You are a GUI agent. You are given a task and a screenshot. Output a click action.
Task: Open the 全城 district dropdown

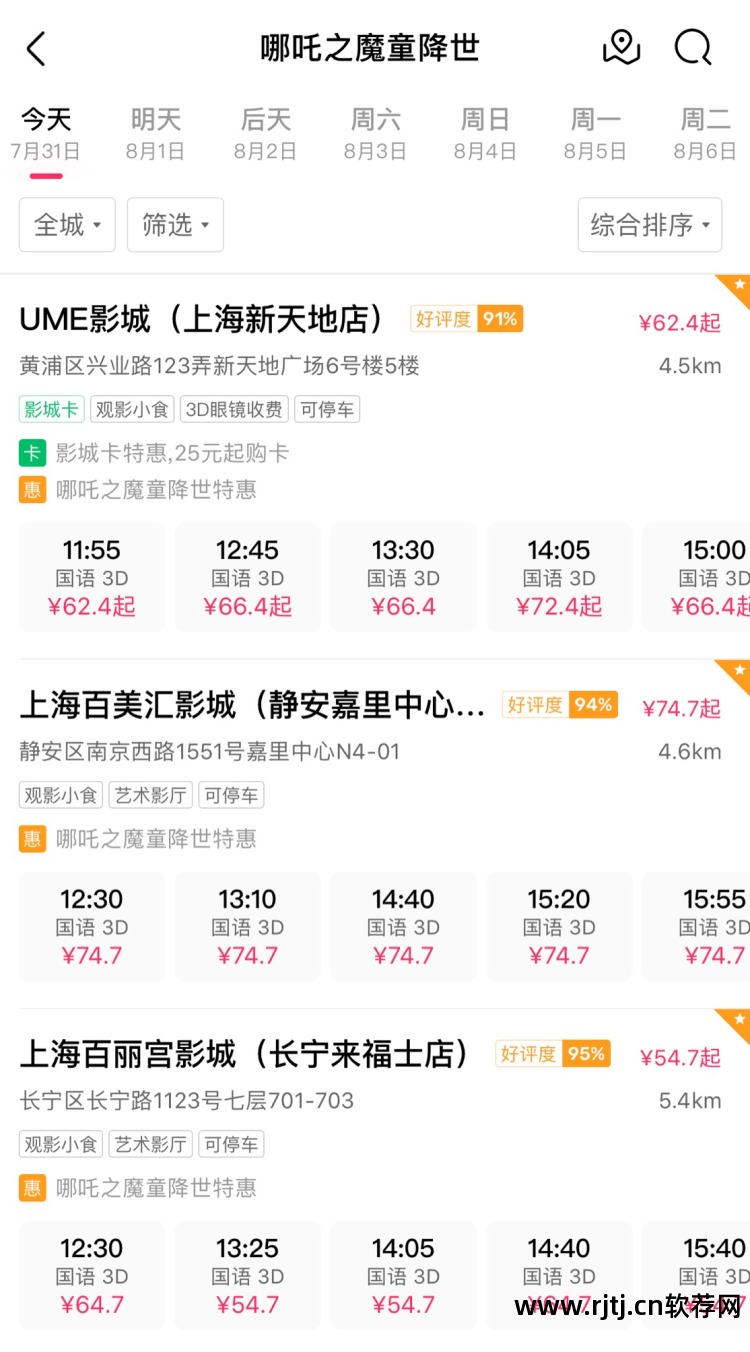click(67, 225)
